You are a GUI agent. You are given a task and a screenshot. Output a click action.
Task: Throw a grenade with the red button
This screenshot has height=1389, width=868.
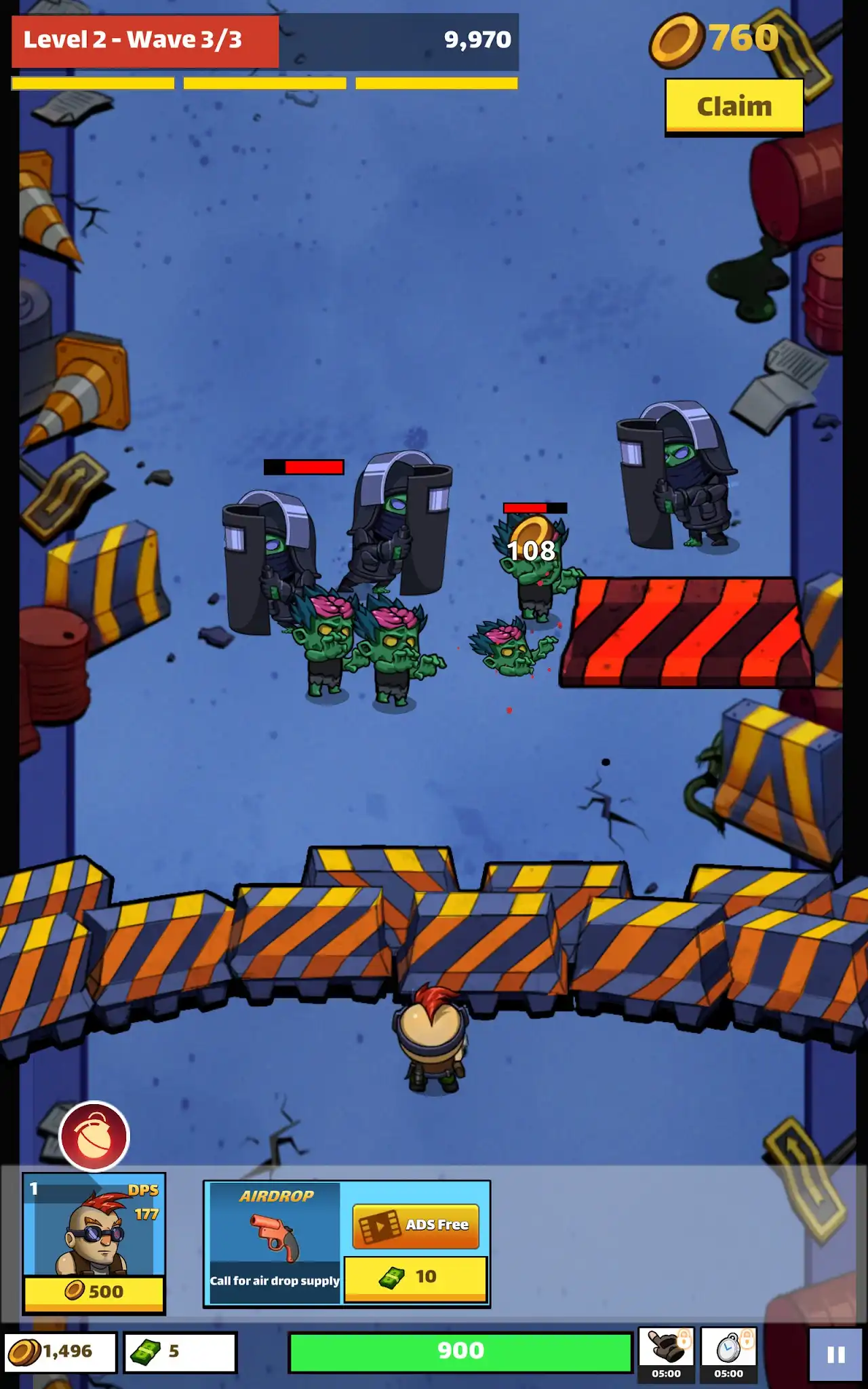click(94, 1136)
